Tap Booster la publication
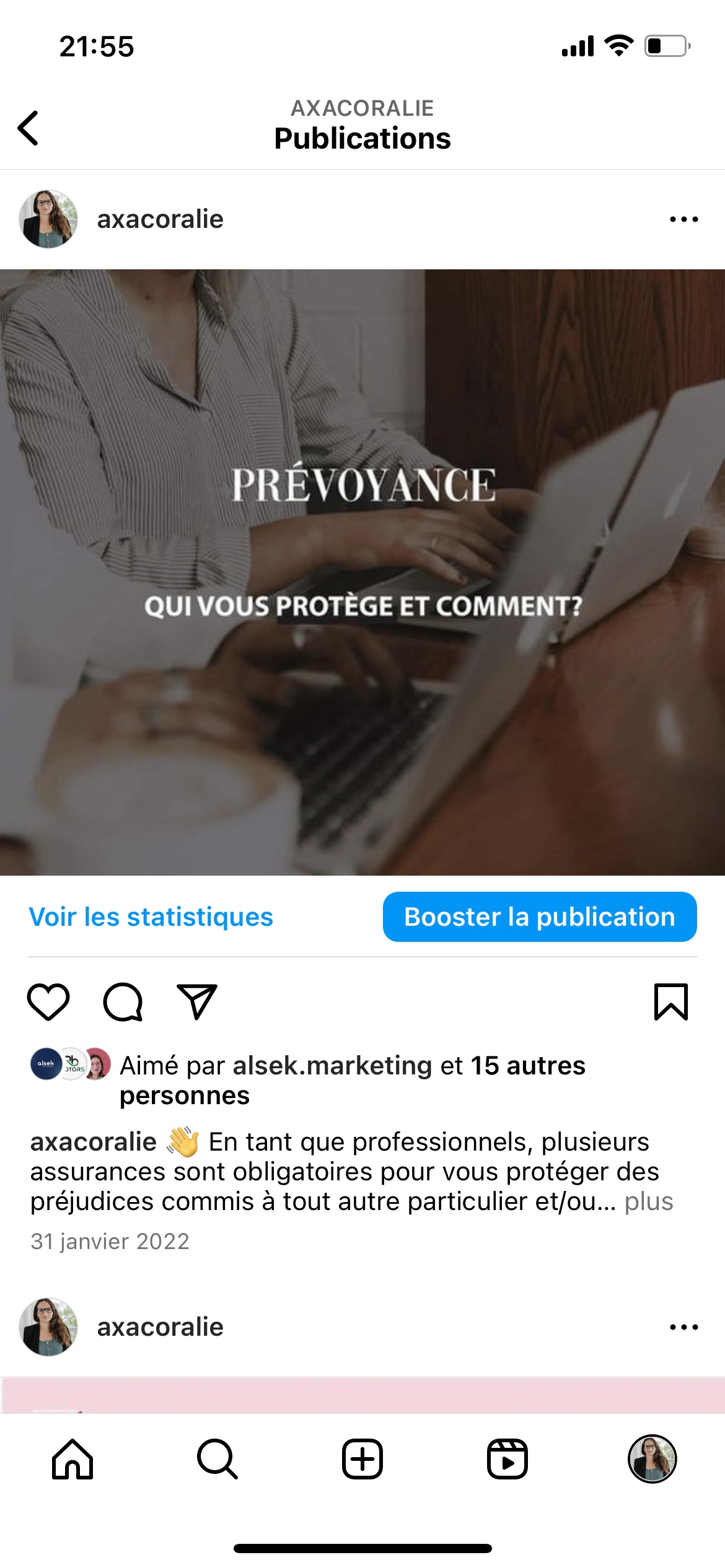725x1568 pixels. tap(540, 917)
